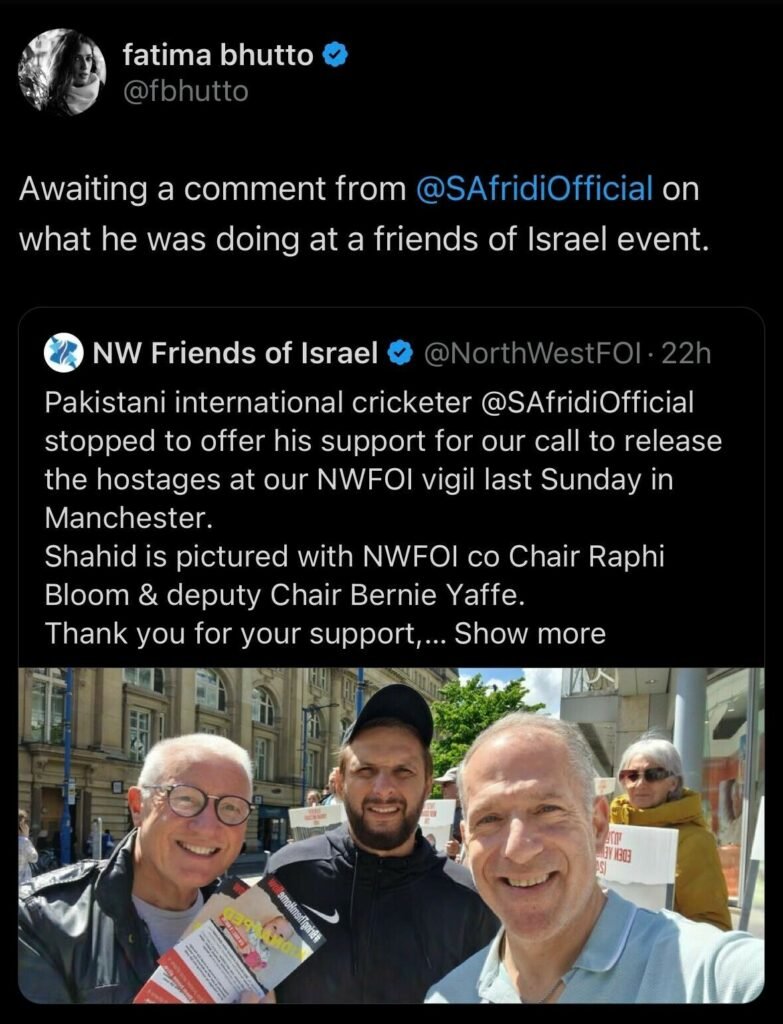Viewport: 783px width, 1024px height.
Task: Open fatima bhutto's profile picture
Action: pos(62,72)
